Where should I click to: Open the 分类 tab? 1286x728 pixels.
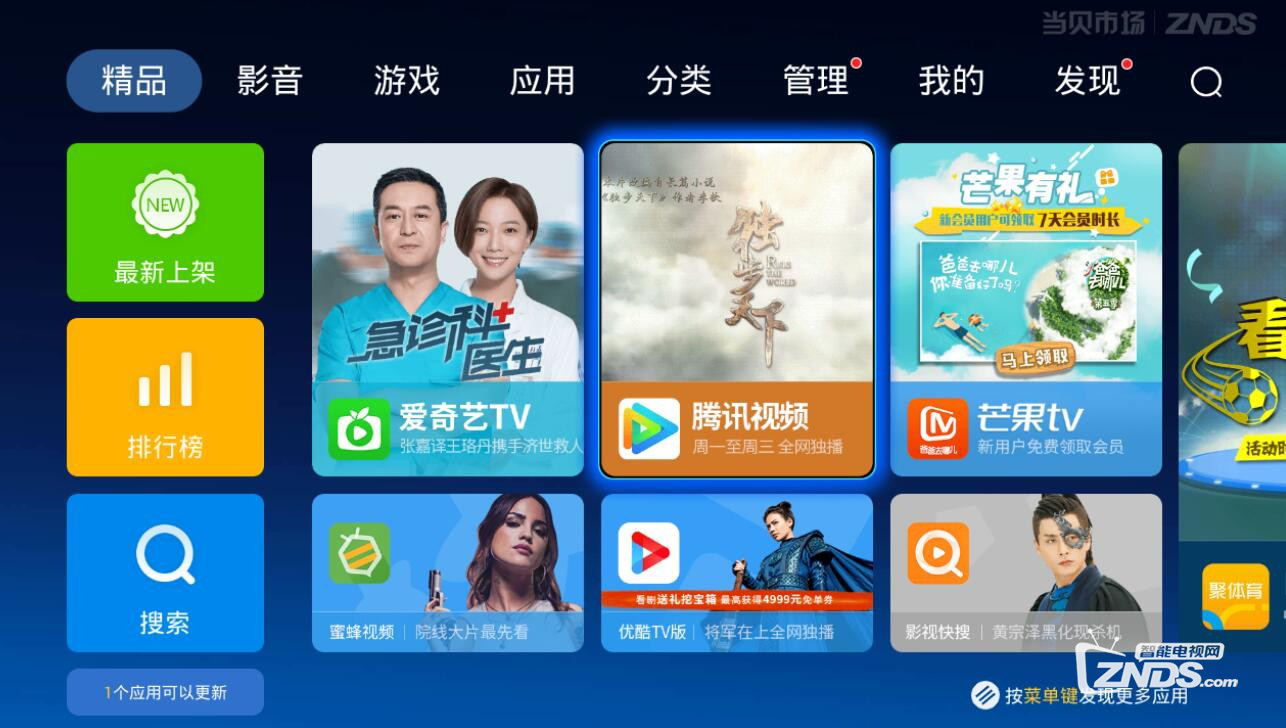click(x=678, y=81)
